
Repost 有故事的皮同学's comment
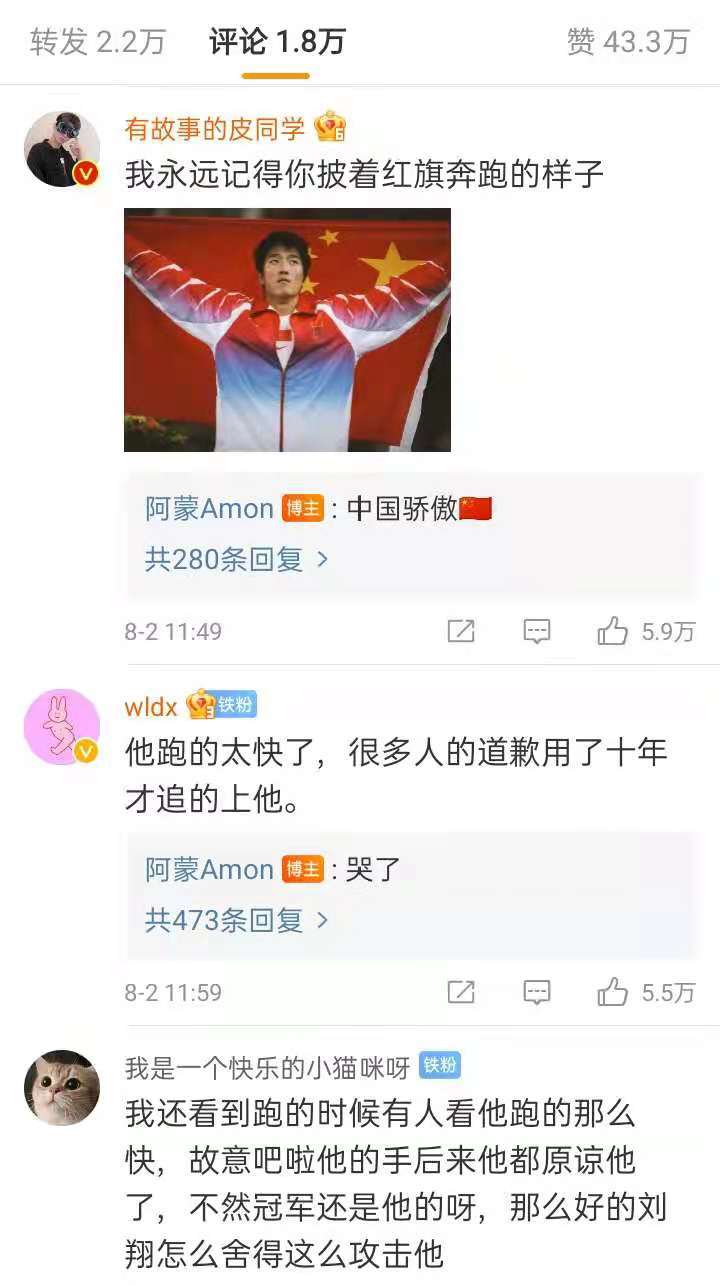pyautogui.click(x=461, y=631)
